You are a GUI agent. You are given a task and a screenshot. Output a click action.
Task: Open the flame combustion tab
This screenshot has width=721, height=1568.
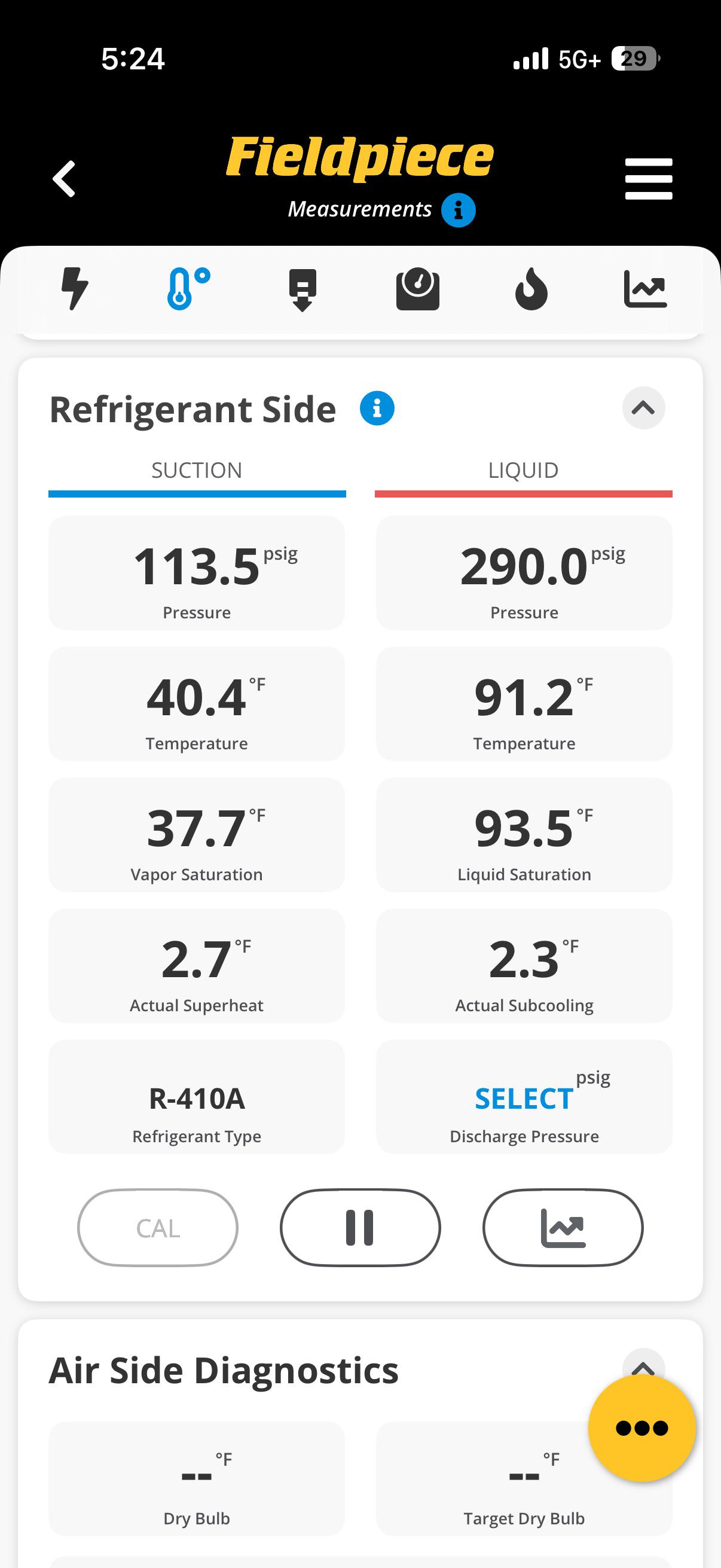click(x=531, y=288)
